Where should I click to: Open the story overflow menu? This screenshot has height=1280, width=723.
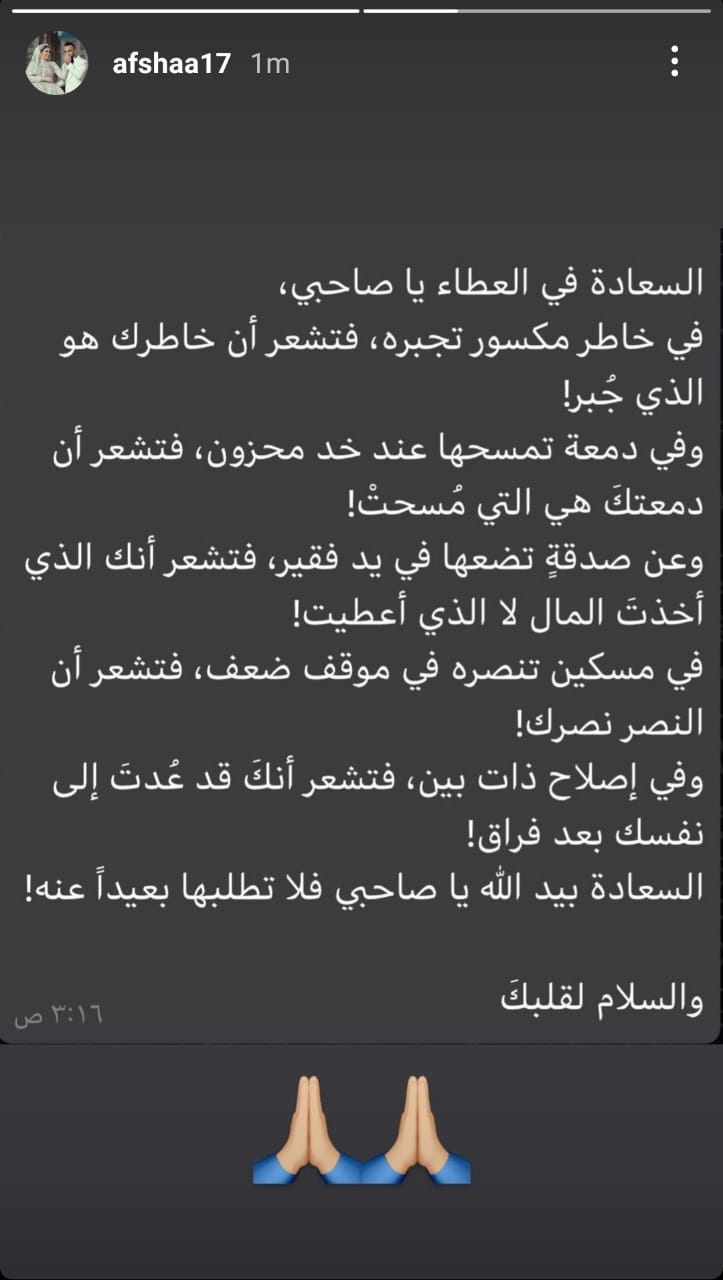[x=676, y=63]
